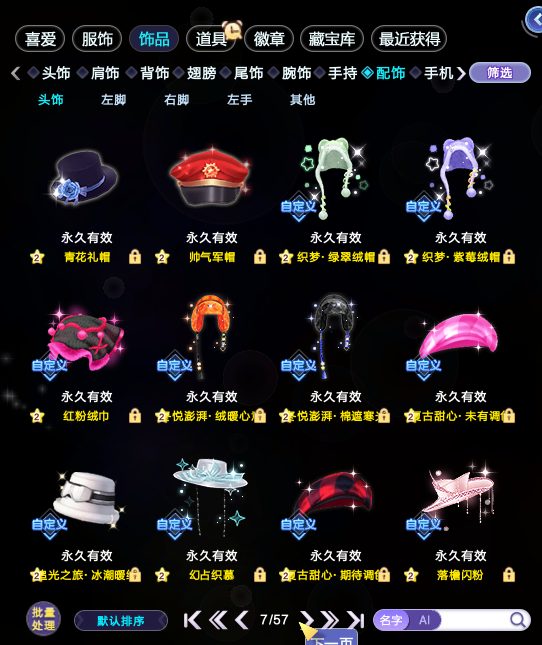Switch to the 喜爱 tab
The height and width of the screenshot is (645, 542).
tap(40, 39)
